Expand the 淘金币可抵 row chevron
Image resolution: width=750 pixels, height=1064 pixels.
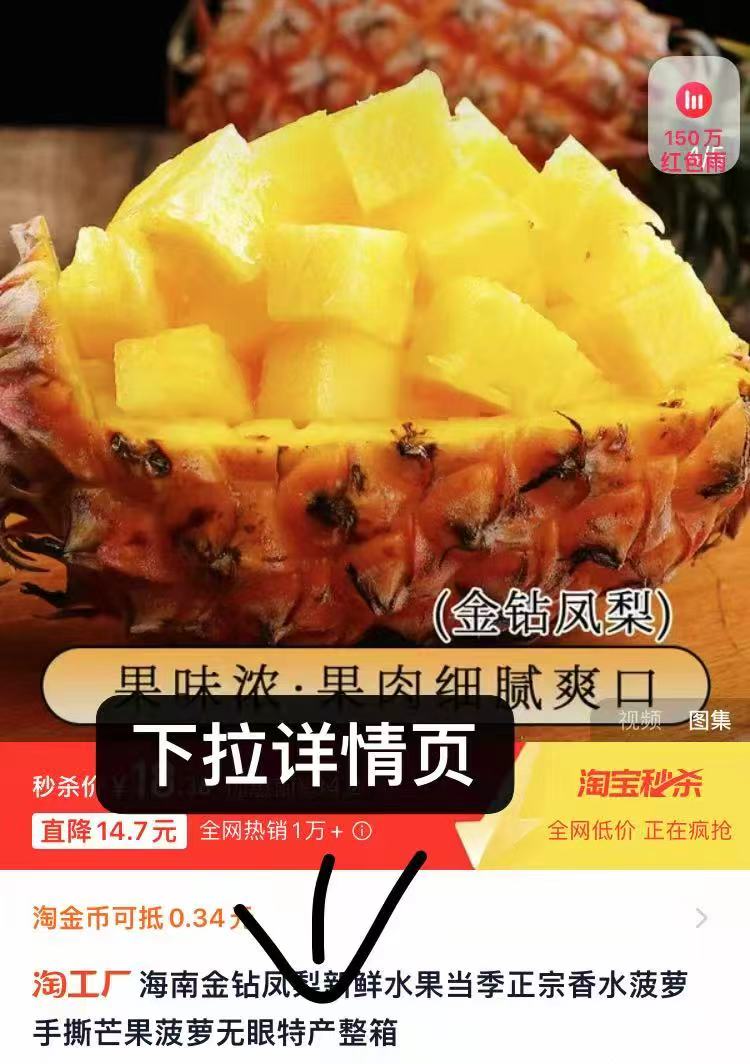pyautogui.click(x=702, y=918)
